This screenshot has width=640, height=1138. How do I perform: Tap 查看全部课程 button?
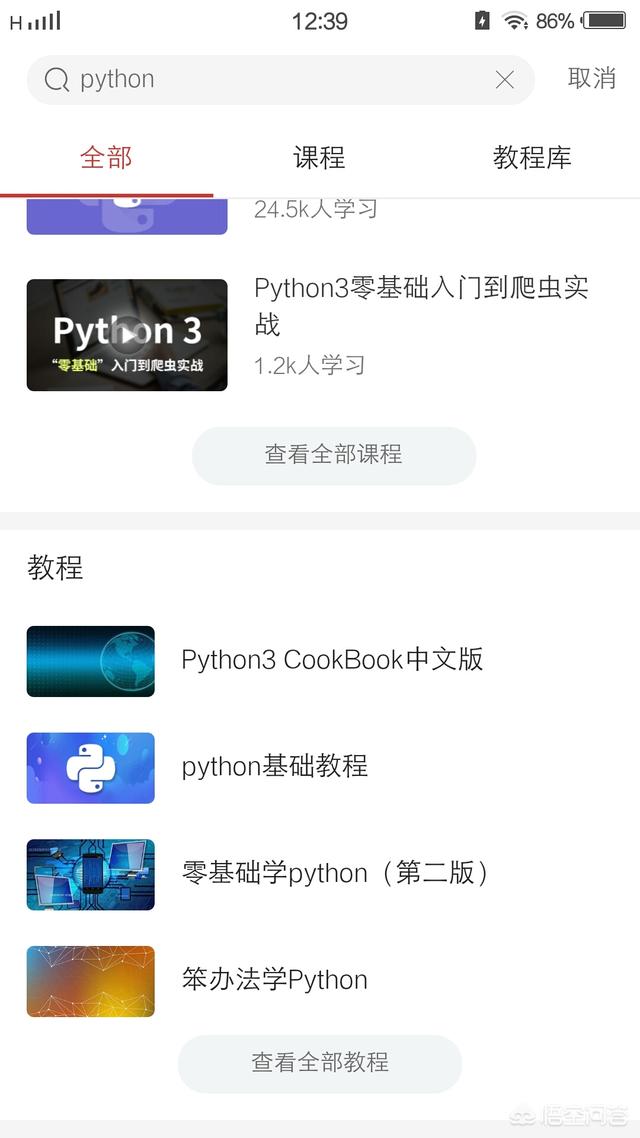pos(333,455)
